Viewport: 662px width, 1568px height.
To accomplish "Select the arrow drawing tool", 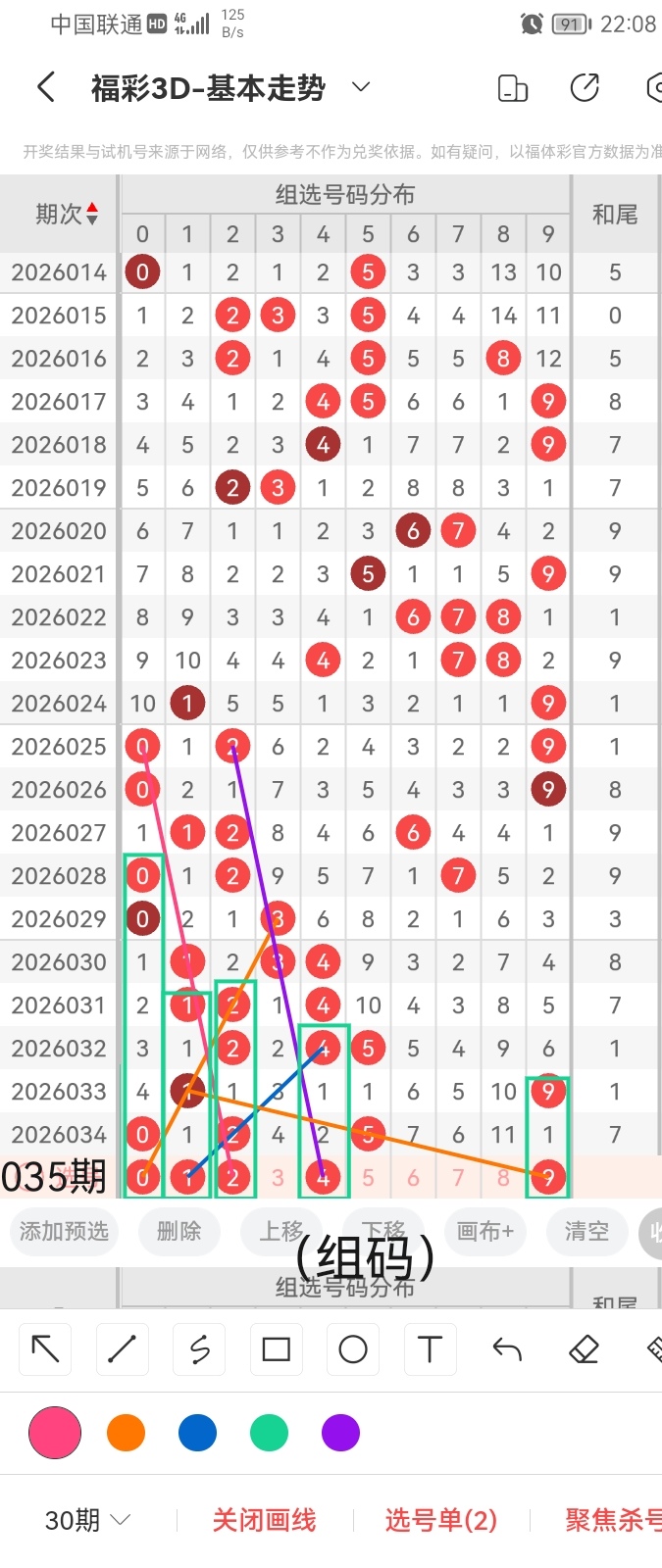I will click(x=45, y=1349).
